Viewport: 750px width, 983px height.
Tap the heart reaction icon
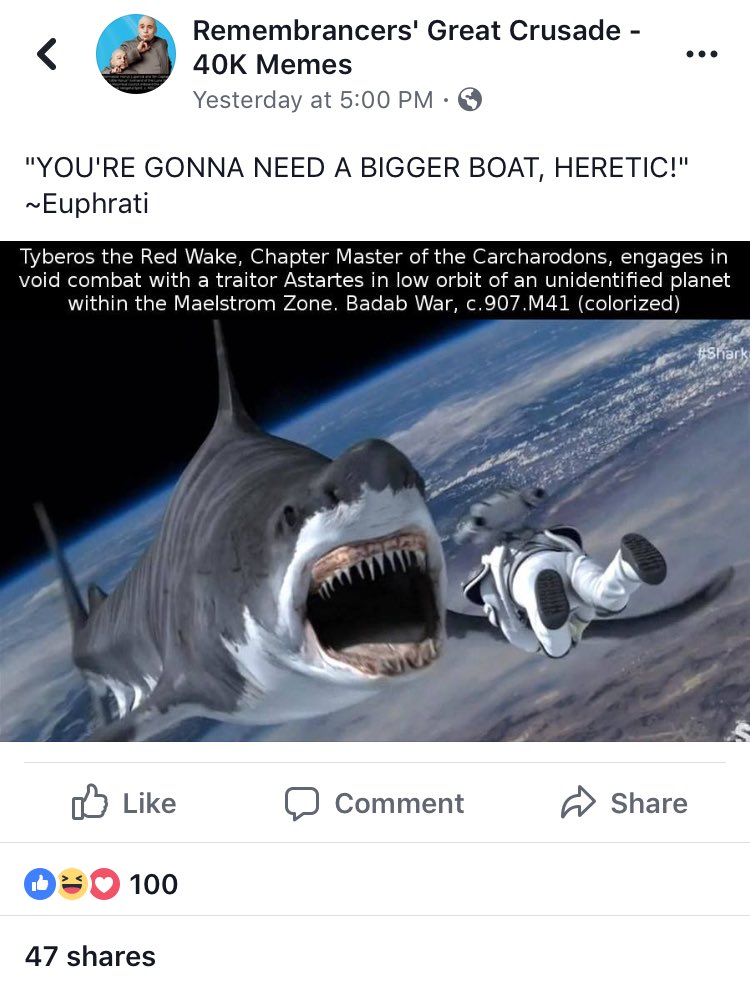point(102,883)
